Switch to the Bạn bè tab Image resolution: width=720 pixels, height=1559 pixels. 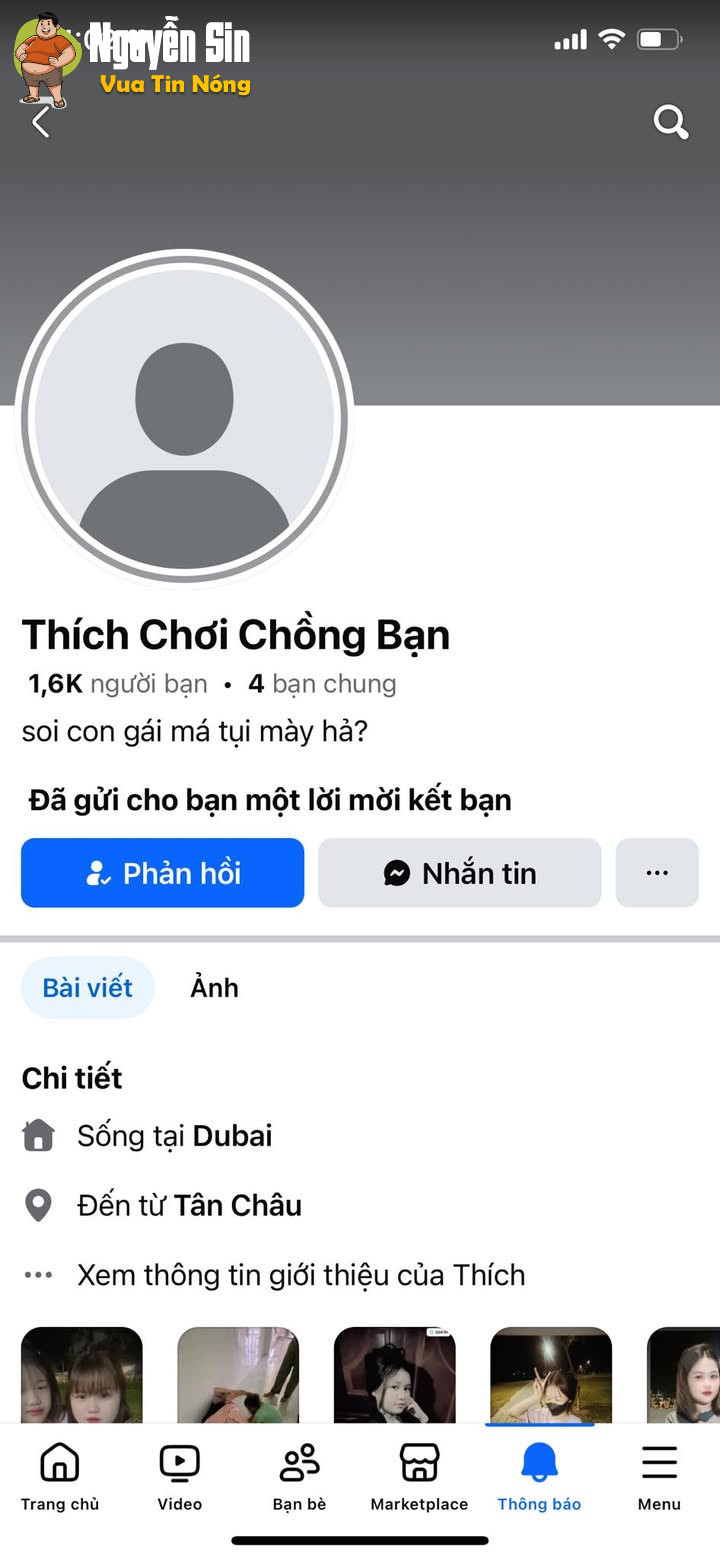[300, 1477]
